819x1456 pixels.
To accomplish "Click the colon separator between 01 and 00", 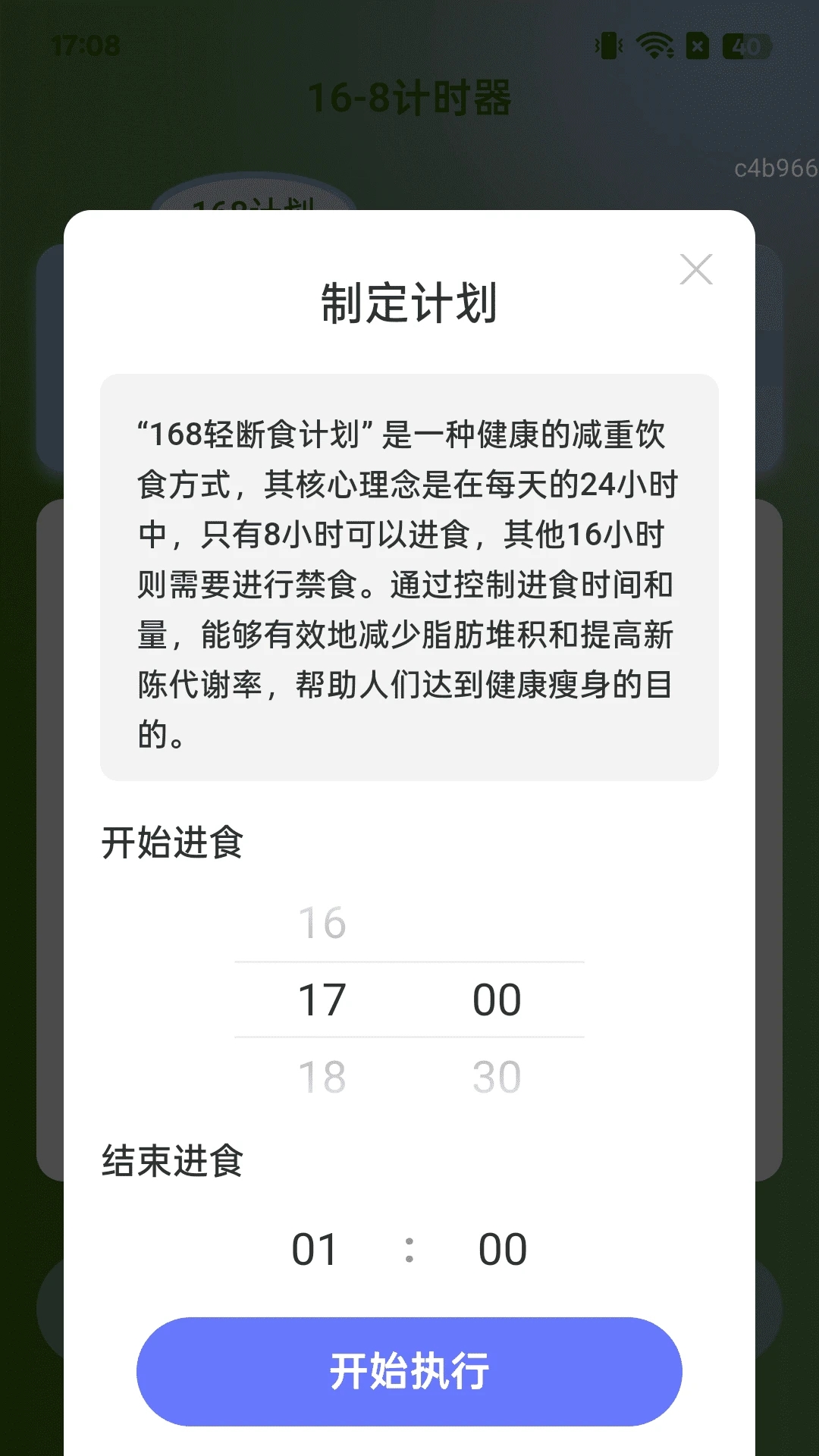I will click(409, 1247).
